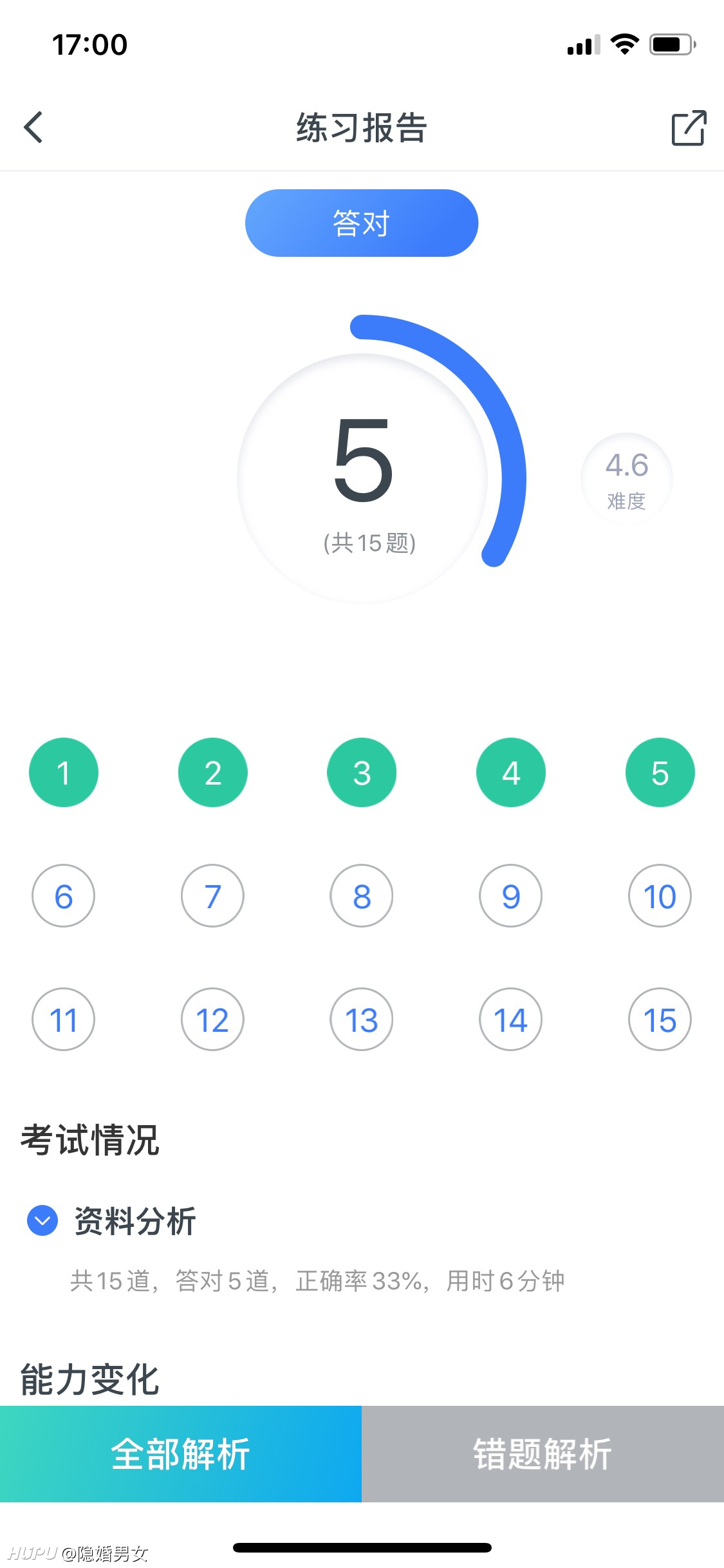The height and width of the screenshot is (1568, 724).
Task: Open question 12 in the answer grid
Action: coord(212,1020)
